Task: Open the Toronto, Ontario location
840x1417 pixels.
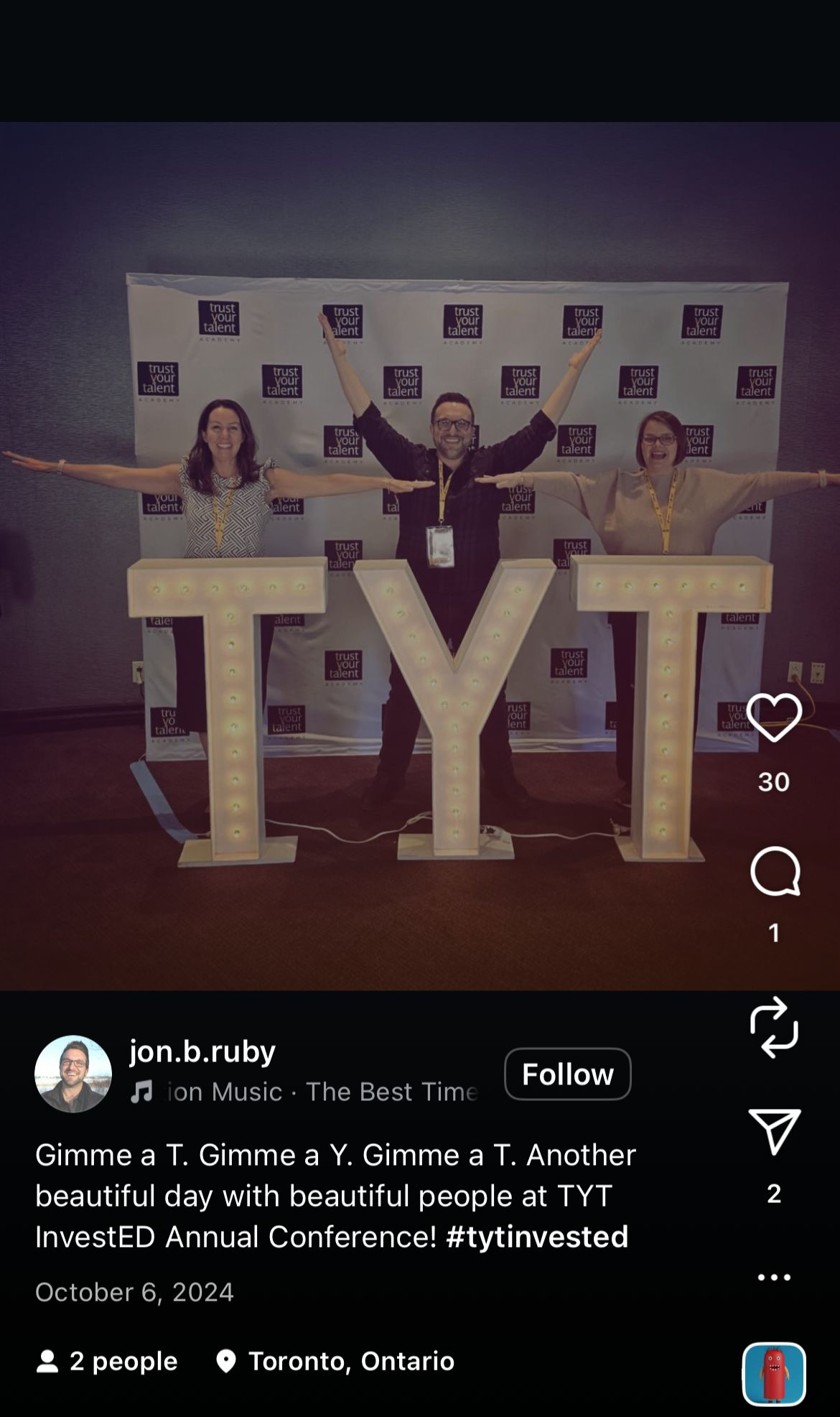Action: pos(335,1361)
